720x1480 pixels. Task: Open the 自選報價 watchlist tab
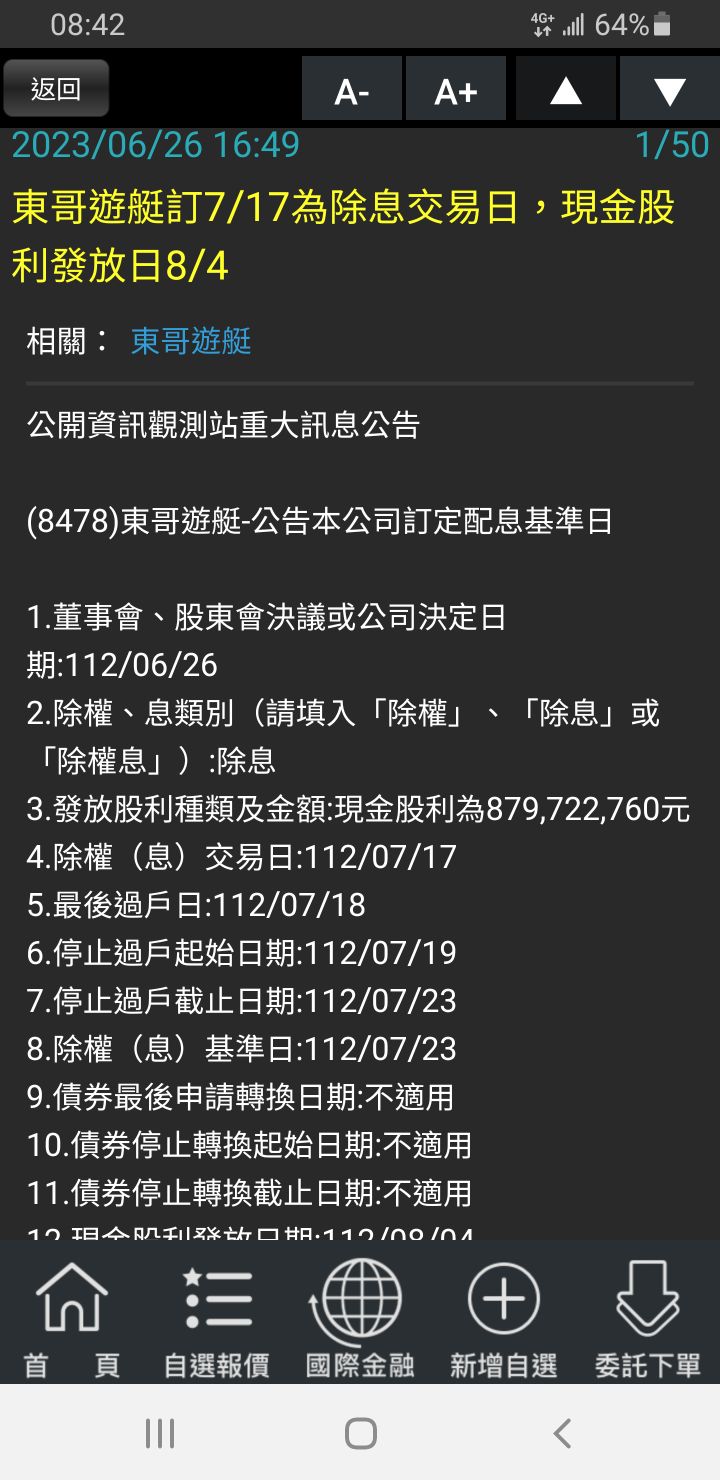pyautogui.click(x=216, y=1318)
